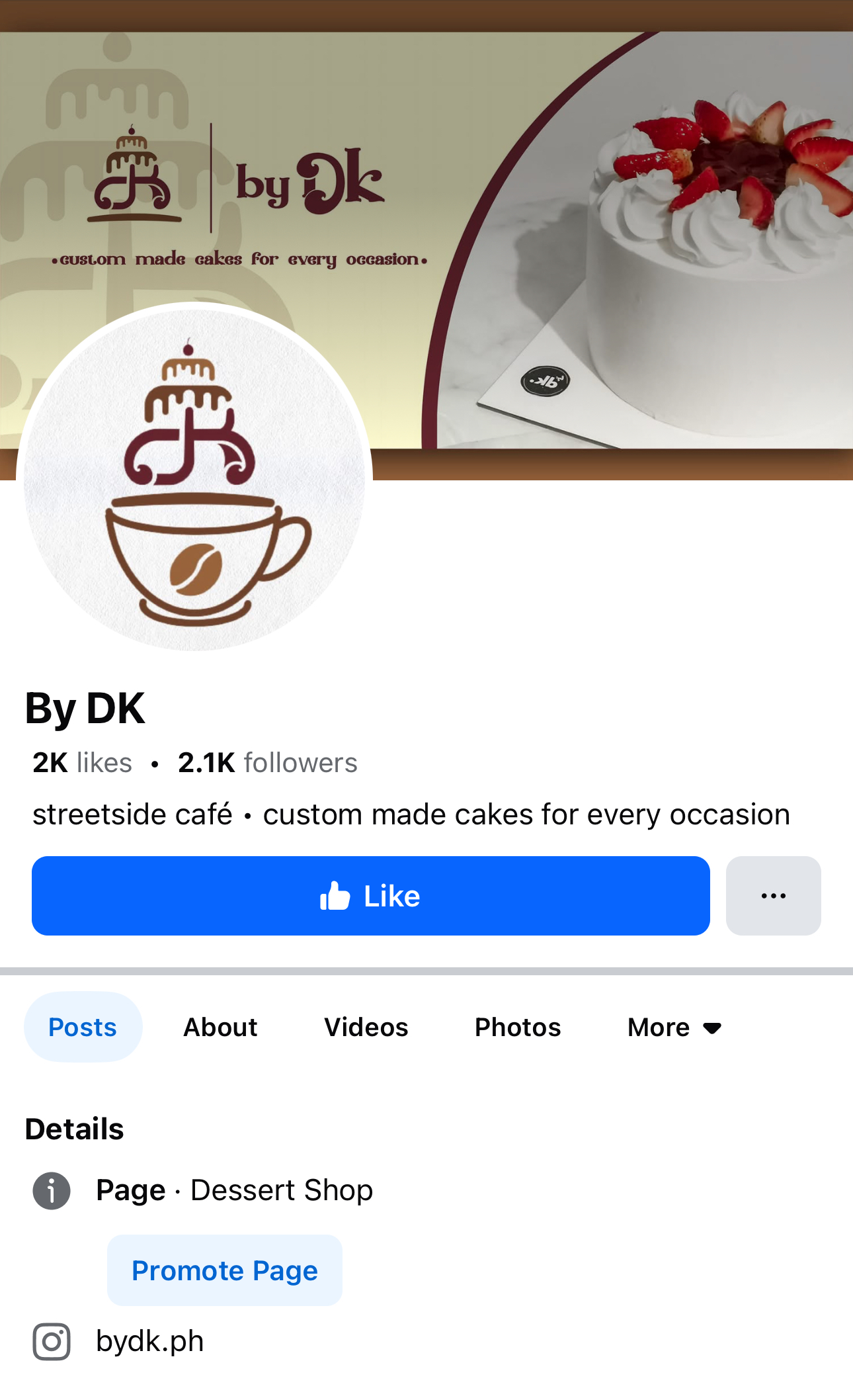The image size is (853, 1400).
Task: View the By DK profile picture
Action: pyautogui.click(x=194, y=478)
